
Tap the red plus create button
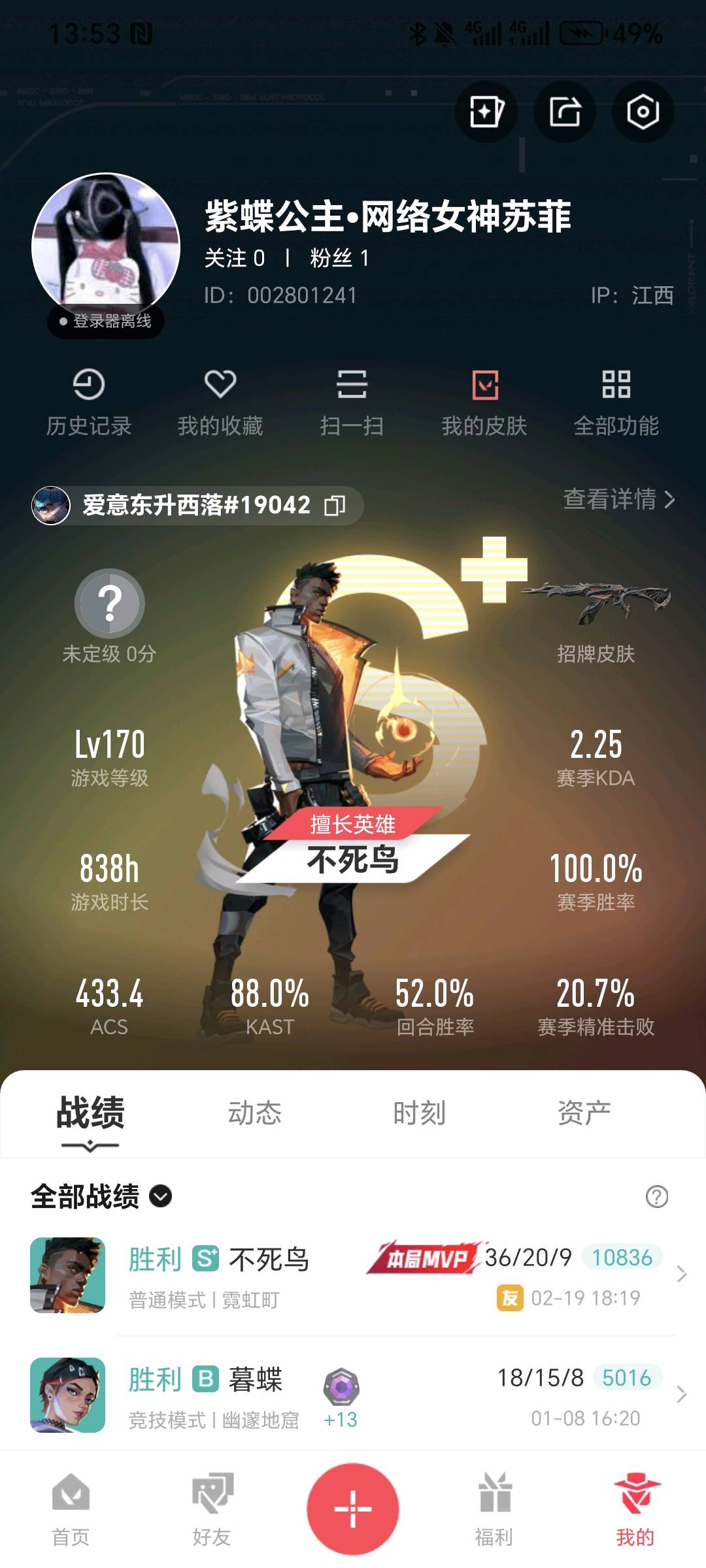(x=353, y=1509)
